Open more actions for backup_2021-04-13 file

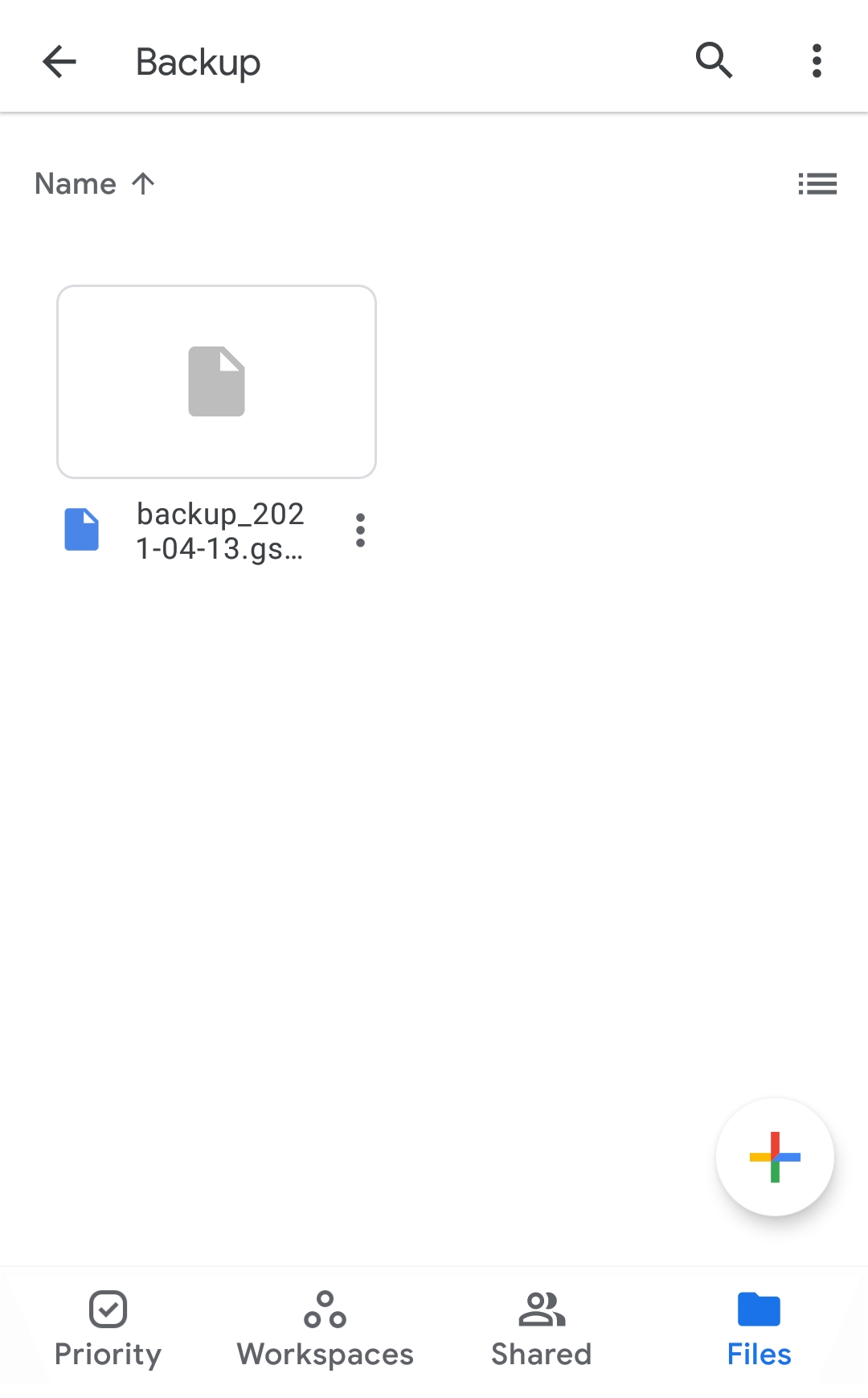(x=360, y=531)
